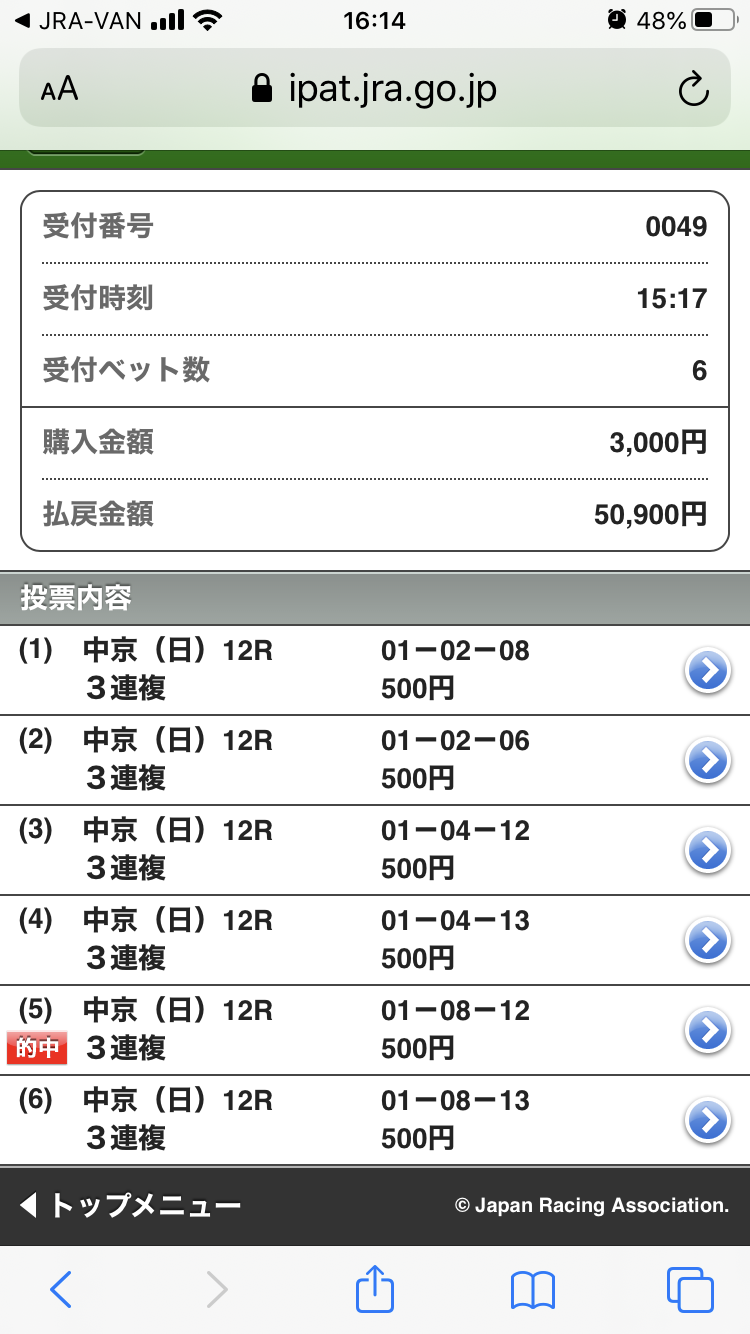The image size is (750, 1334).
Task: Show details of bet 01-04-13
Action: pyautogui.click(x=708, y=941)
